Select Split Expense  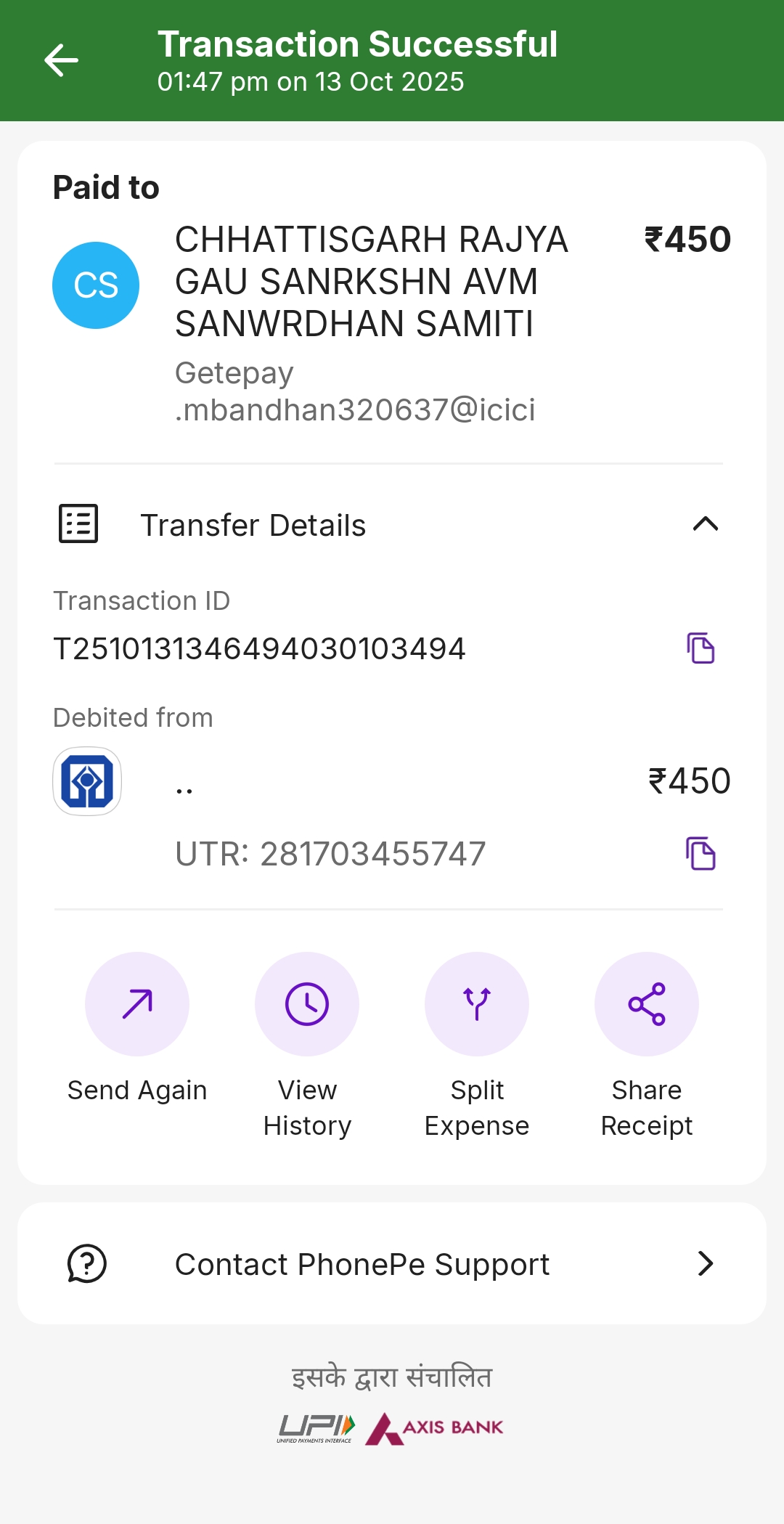click(477, 1004)
